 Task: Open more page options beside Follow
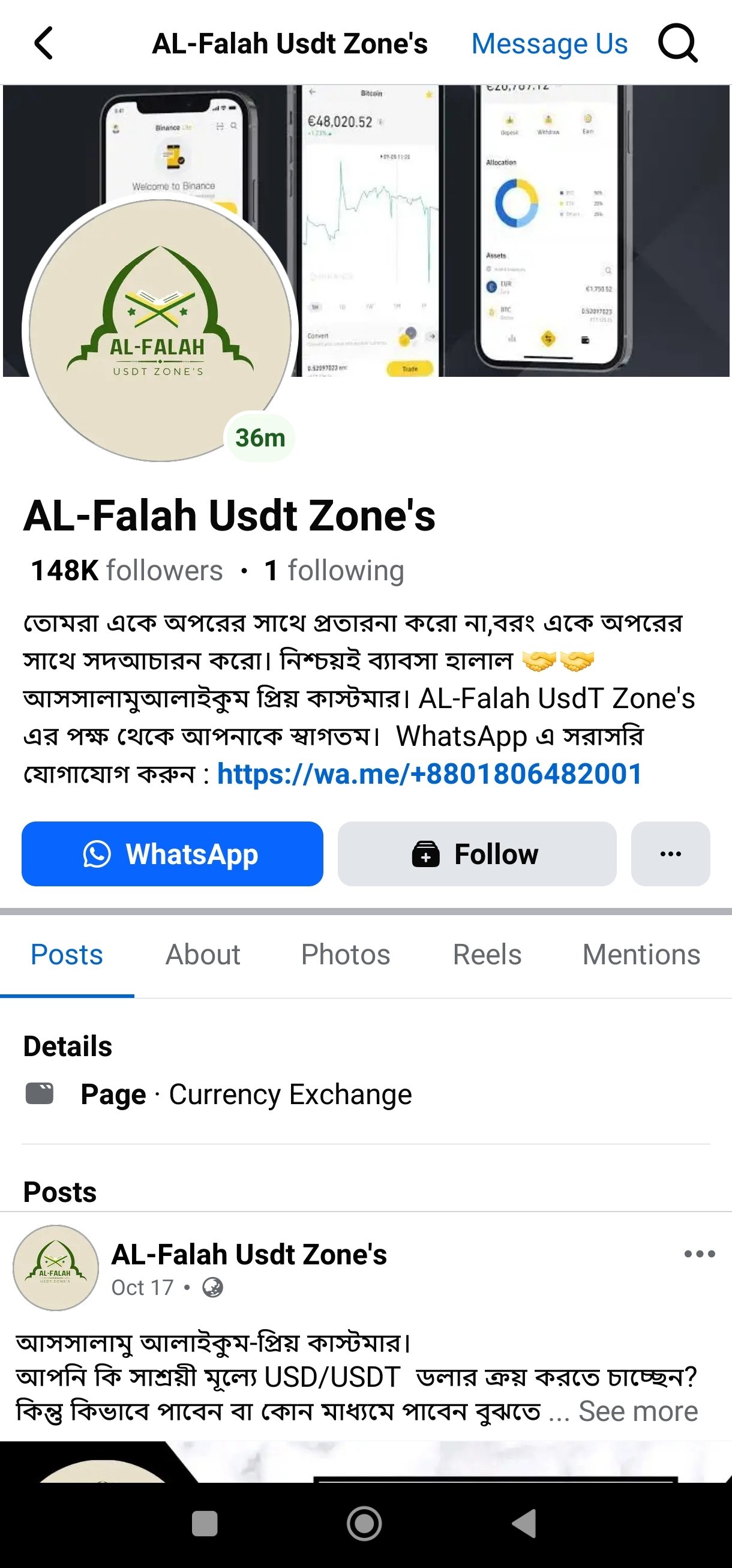670,853
